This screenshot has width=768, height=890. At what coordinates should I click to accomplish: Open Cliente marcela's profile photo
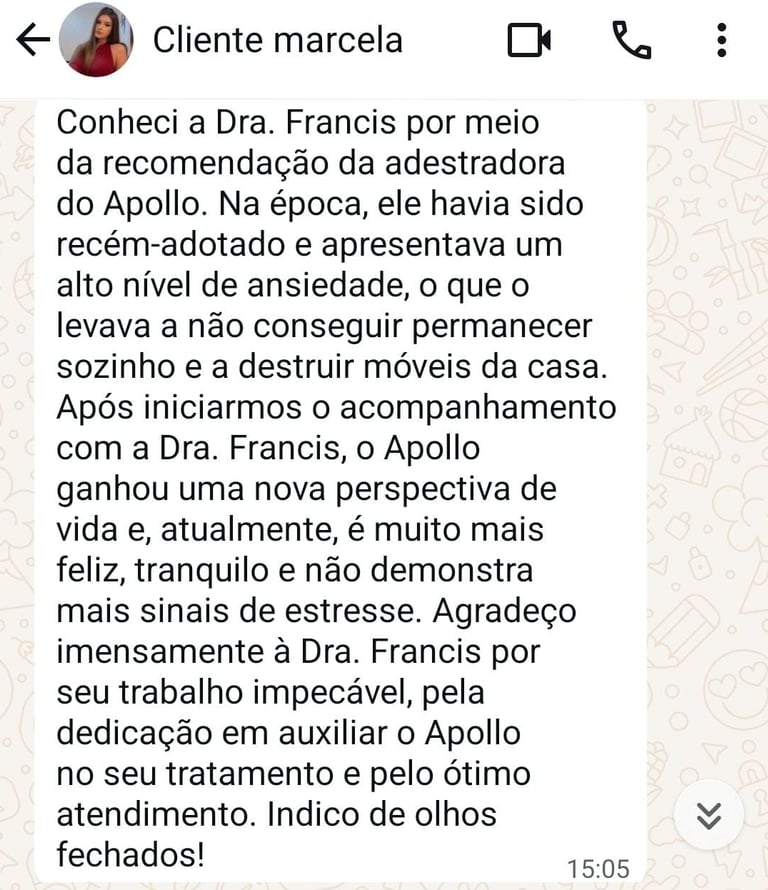[96, 41]
